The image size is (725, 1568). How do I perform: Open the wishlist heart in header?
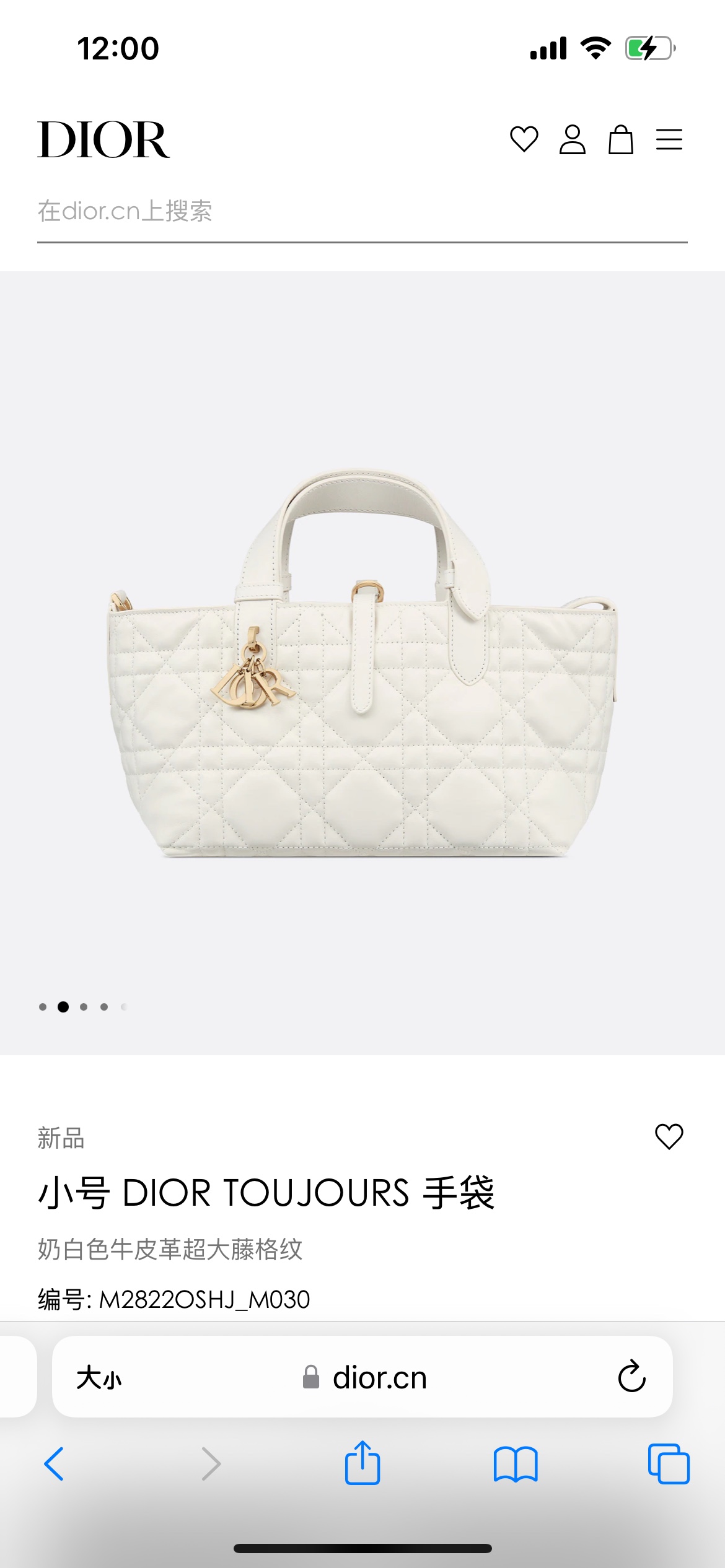[x=524, y=139]
